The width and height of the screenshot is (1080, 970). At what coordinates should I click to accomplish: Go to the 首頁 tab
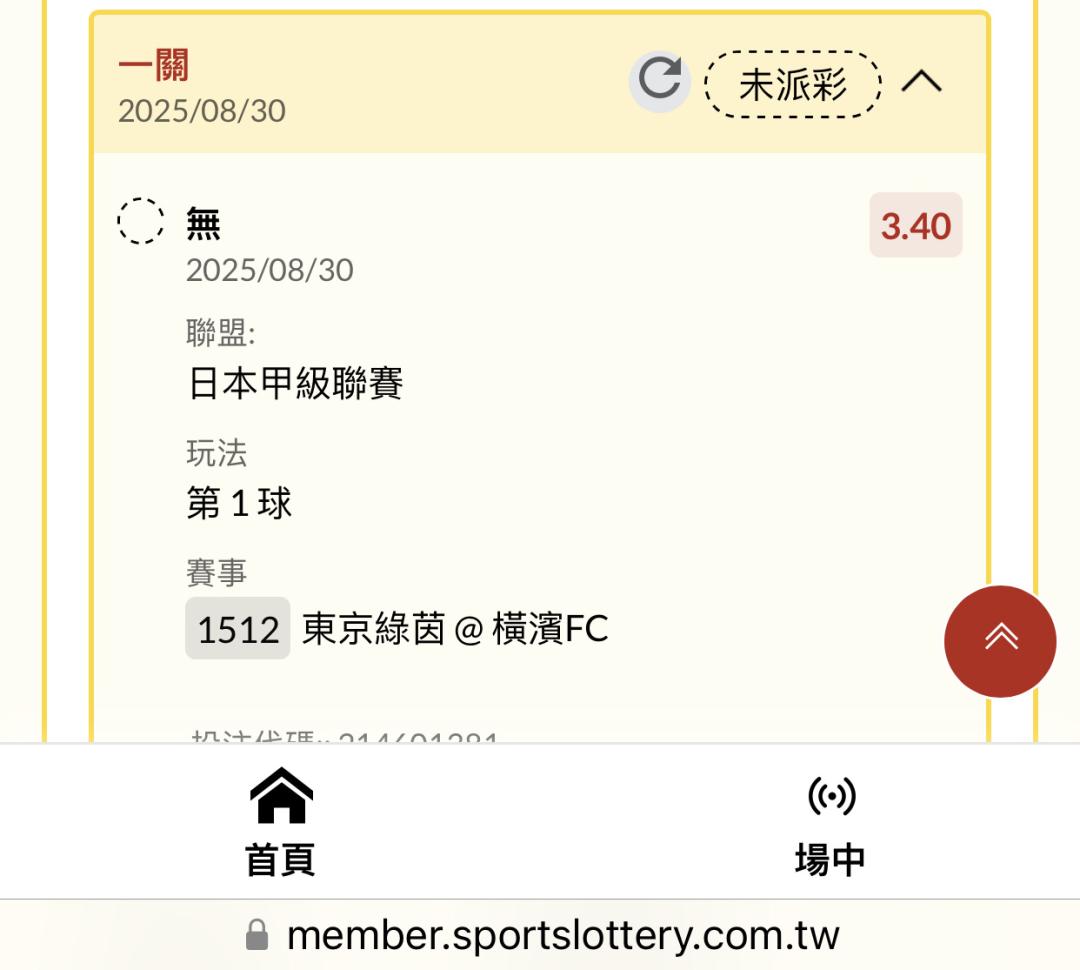point(281,822)
